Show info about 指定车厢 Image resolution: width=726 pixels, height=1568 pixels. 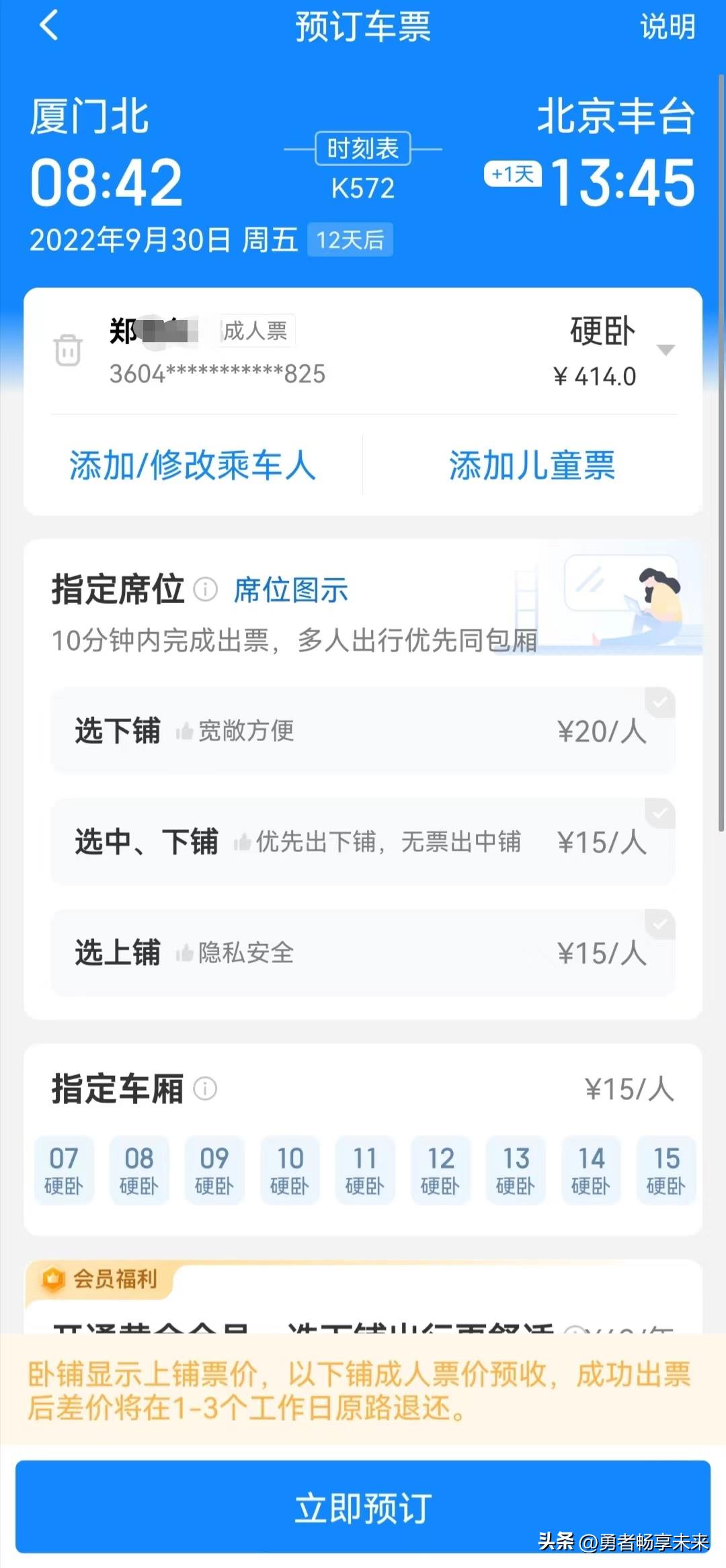point(206,1089)
